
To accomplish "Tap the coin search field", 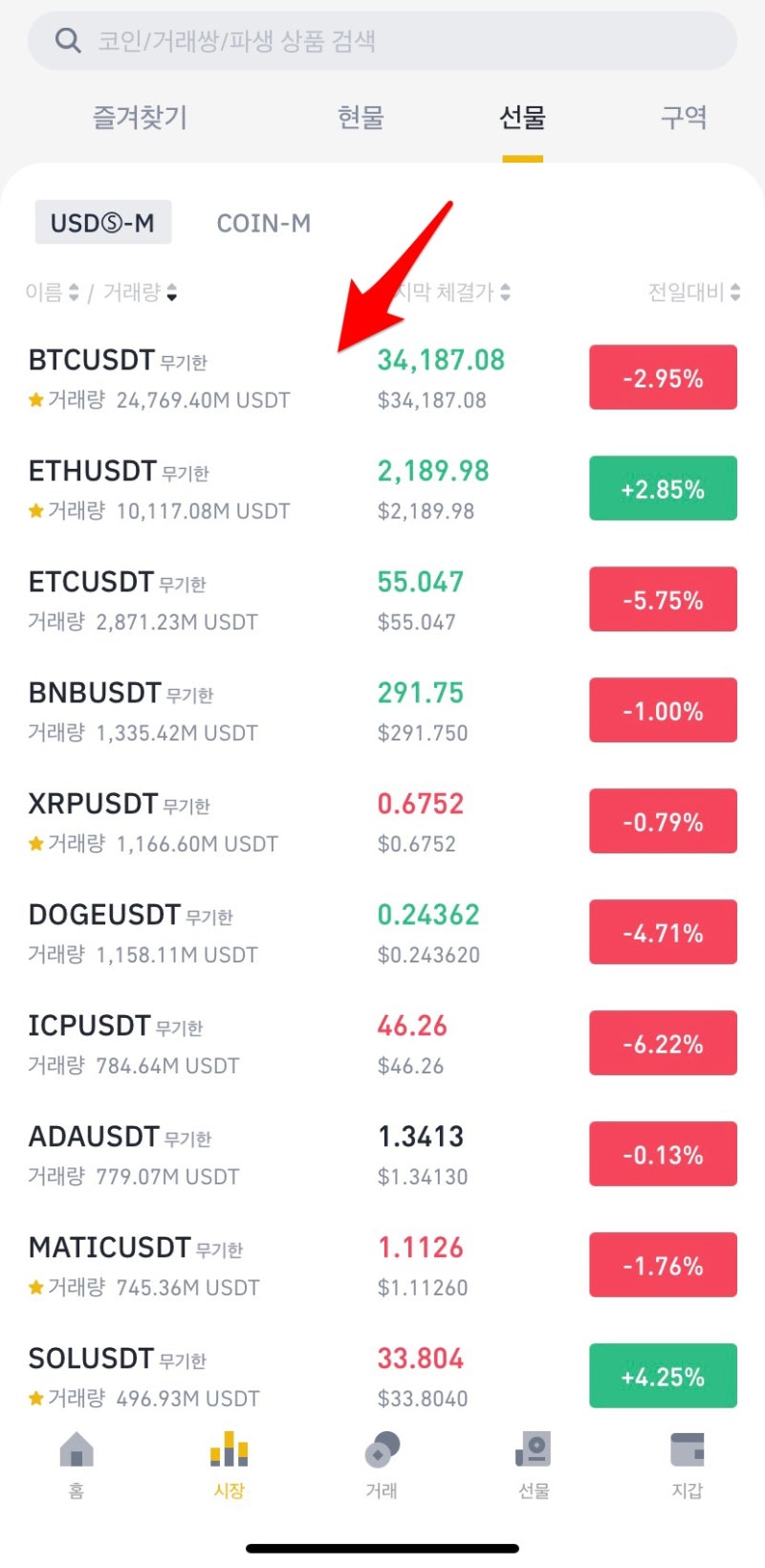I will 382,40.
